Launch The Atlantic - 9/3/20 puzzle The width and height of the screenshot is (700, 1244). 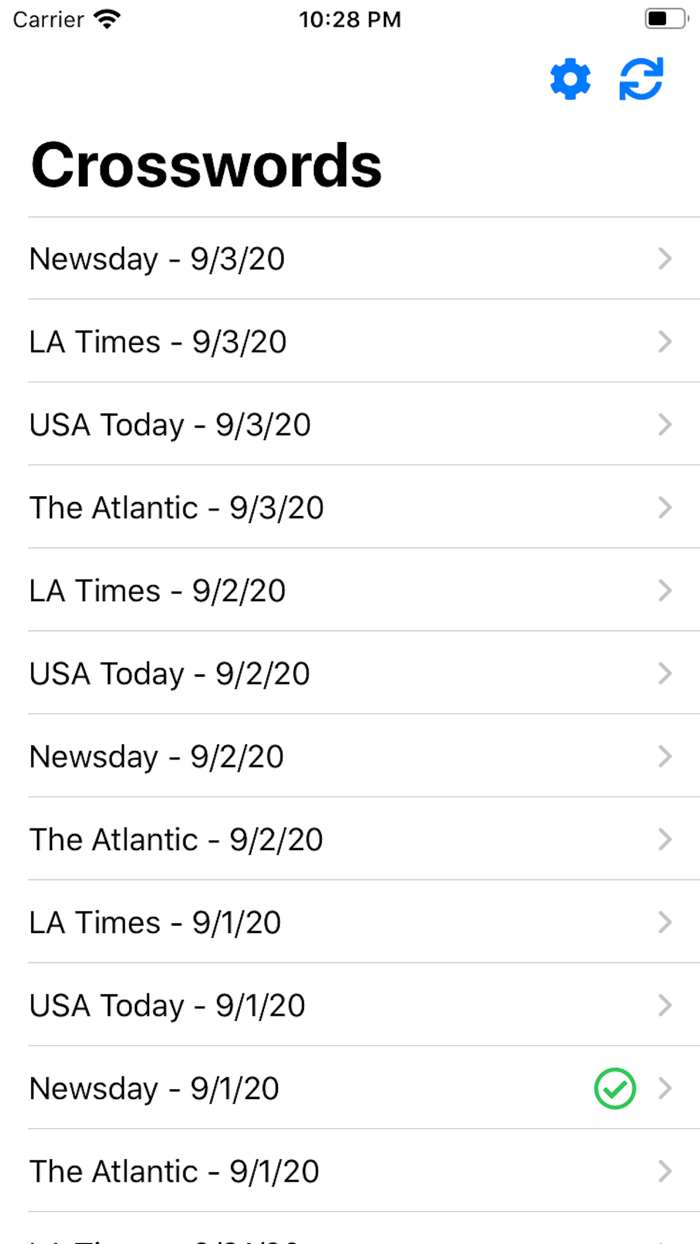pyautogui.click(x=350, y=508)
